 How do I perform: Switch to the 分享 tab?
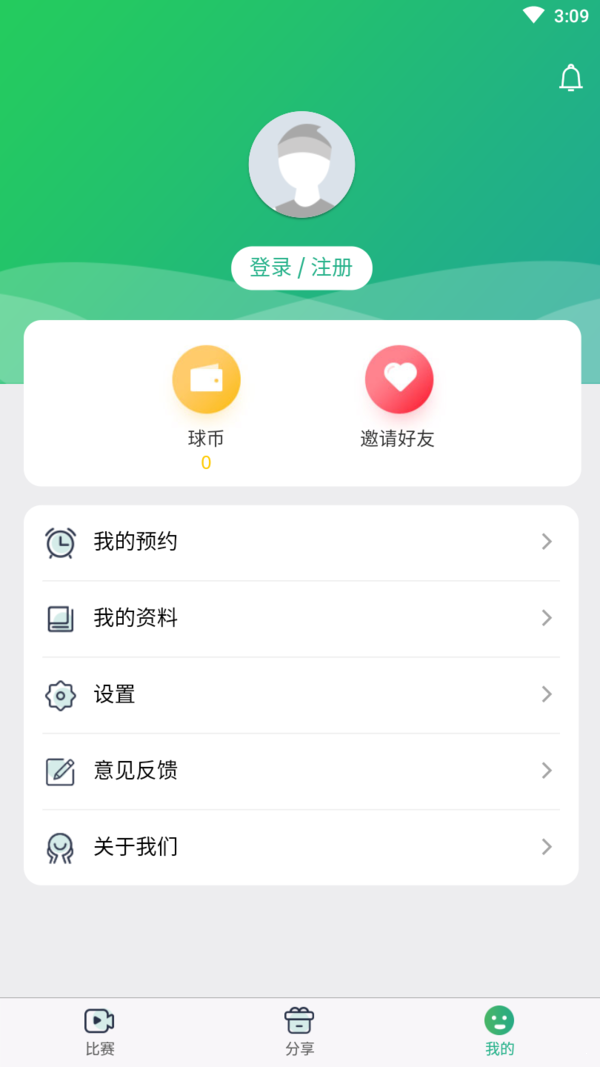click(x=299, y=1032)
